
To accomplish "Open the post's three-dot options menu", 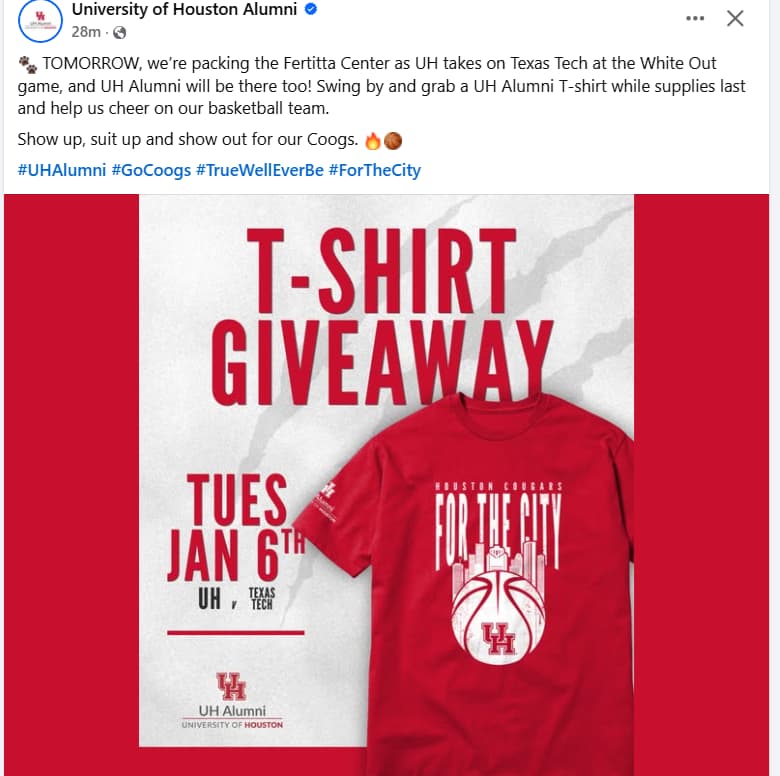I will pyautogui.click(x=695, y=18).
